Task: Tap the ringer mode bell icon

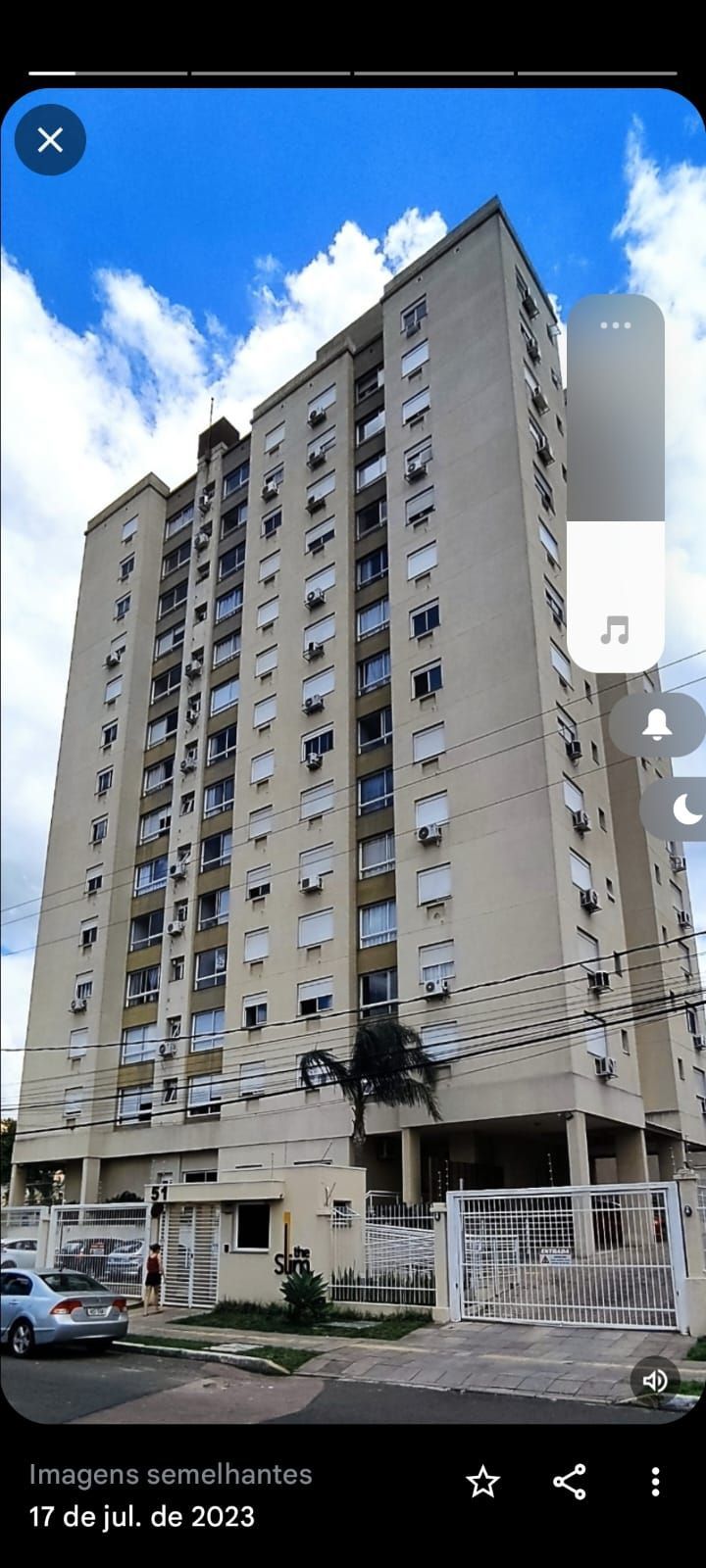Action: [x=657, y=725]
